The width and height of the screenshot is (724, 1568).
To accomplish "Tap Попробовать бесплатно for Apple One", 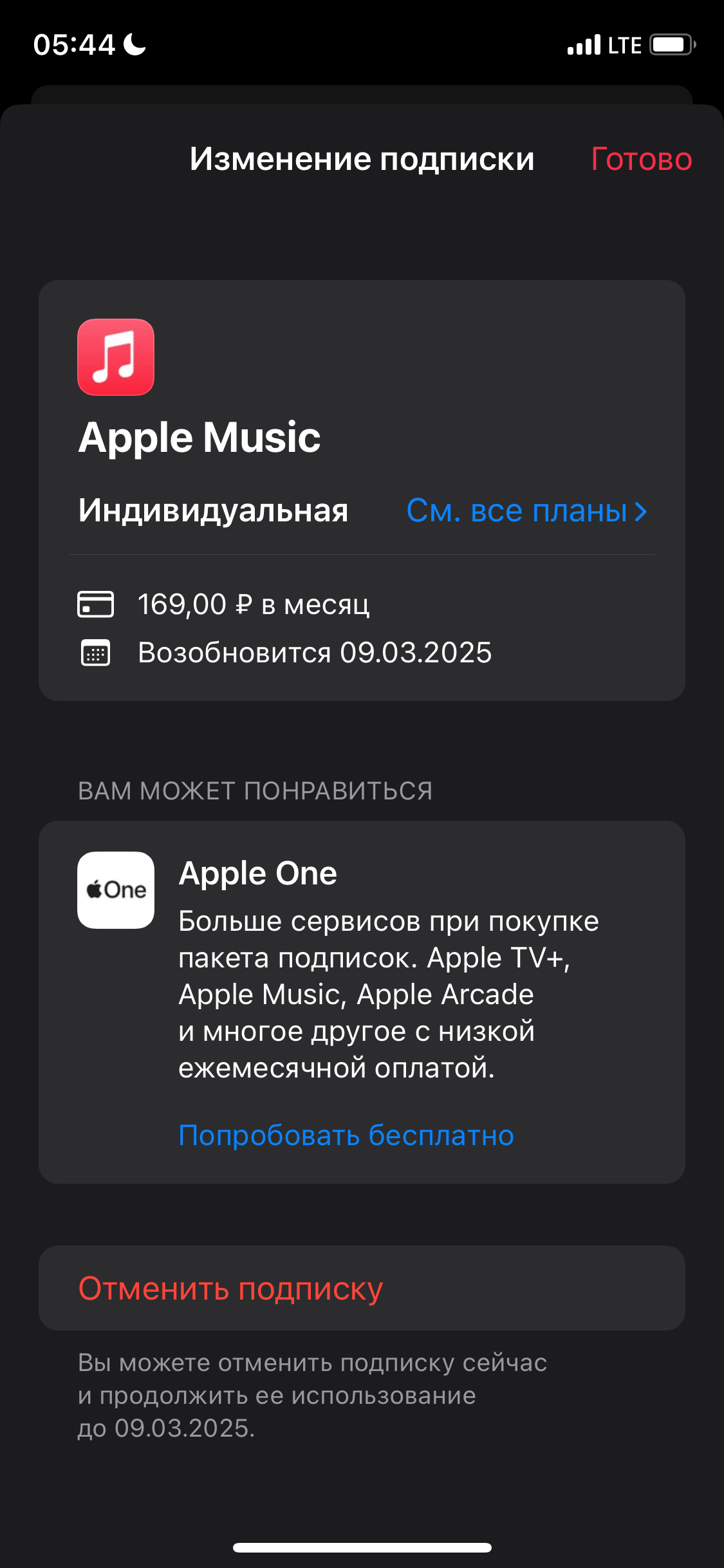I will coord(346,1135).
